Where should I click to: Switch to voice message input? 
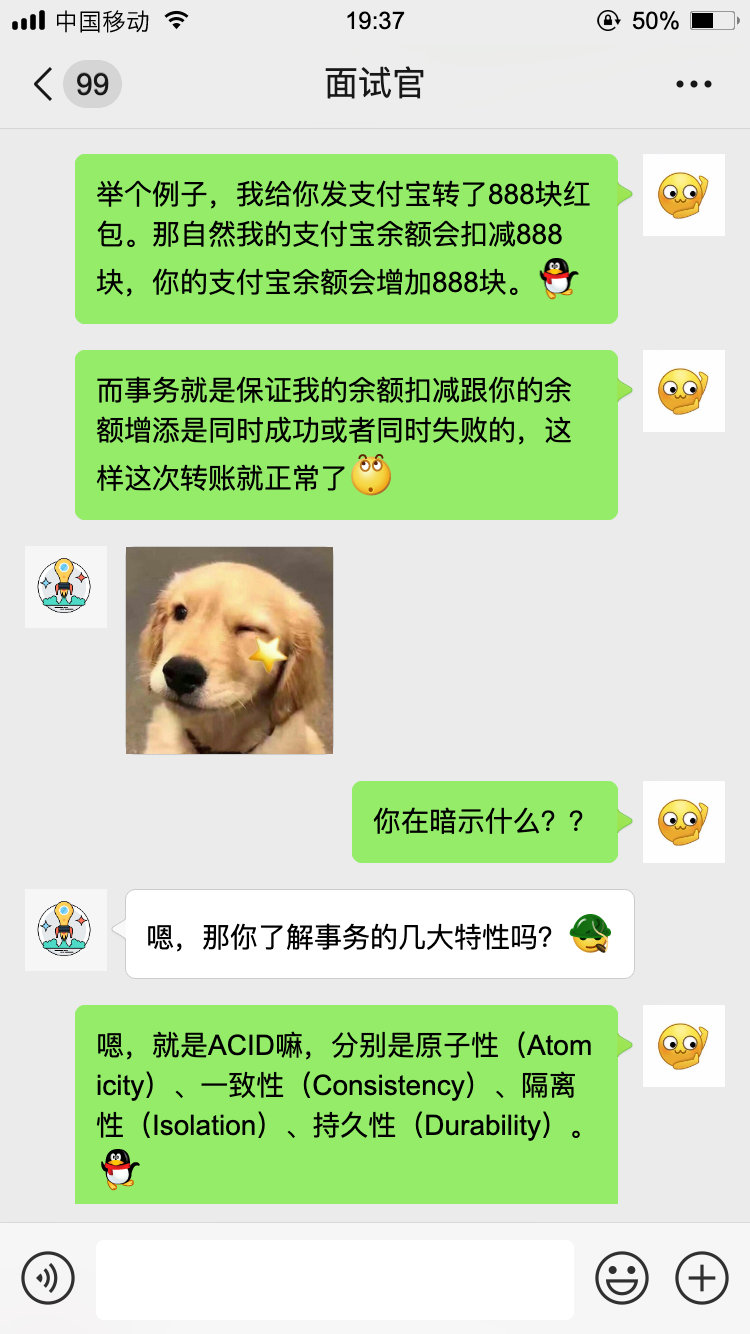48,1277
